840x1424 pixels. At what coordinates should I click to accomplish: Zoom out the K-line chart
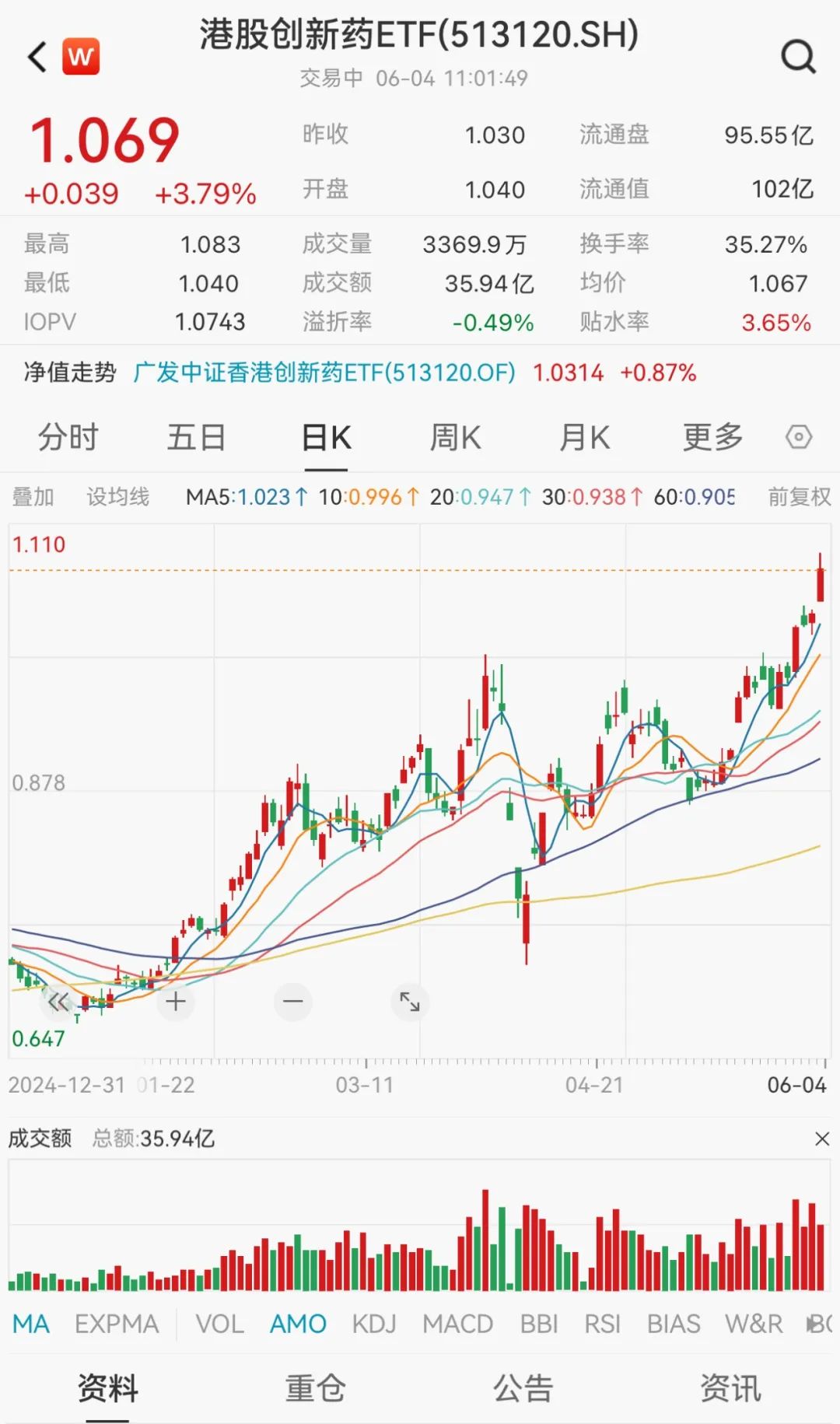pos(293,1002)
